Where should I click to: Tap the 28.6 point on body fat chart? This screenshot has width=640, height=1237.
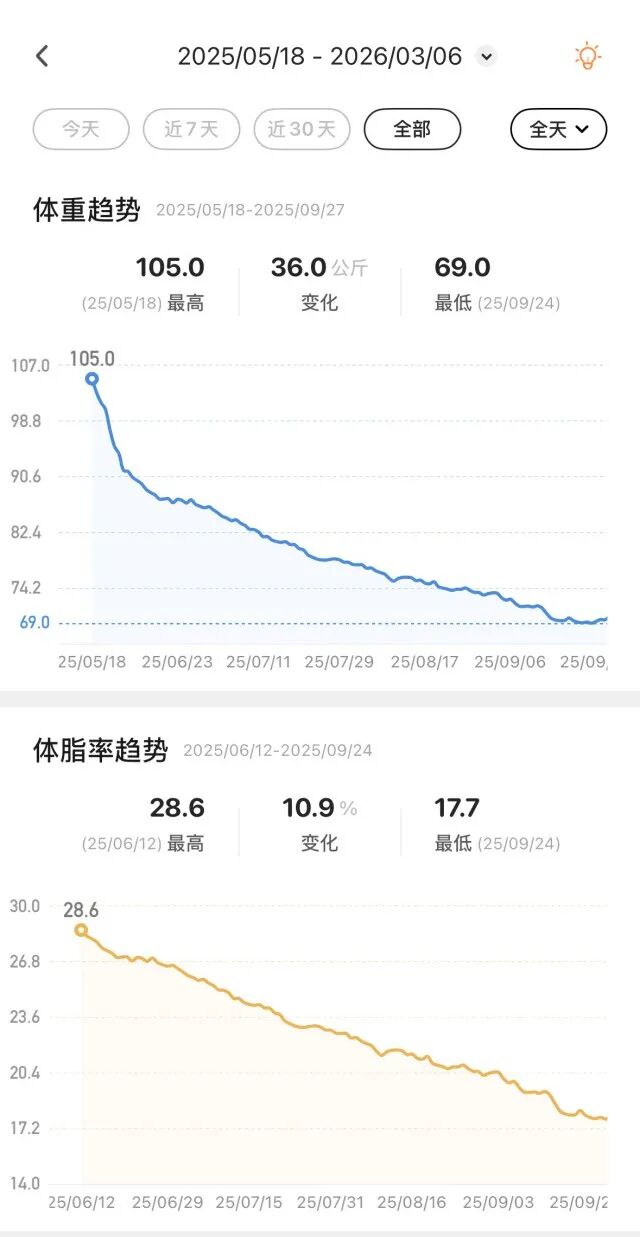81,930
